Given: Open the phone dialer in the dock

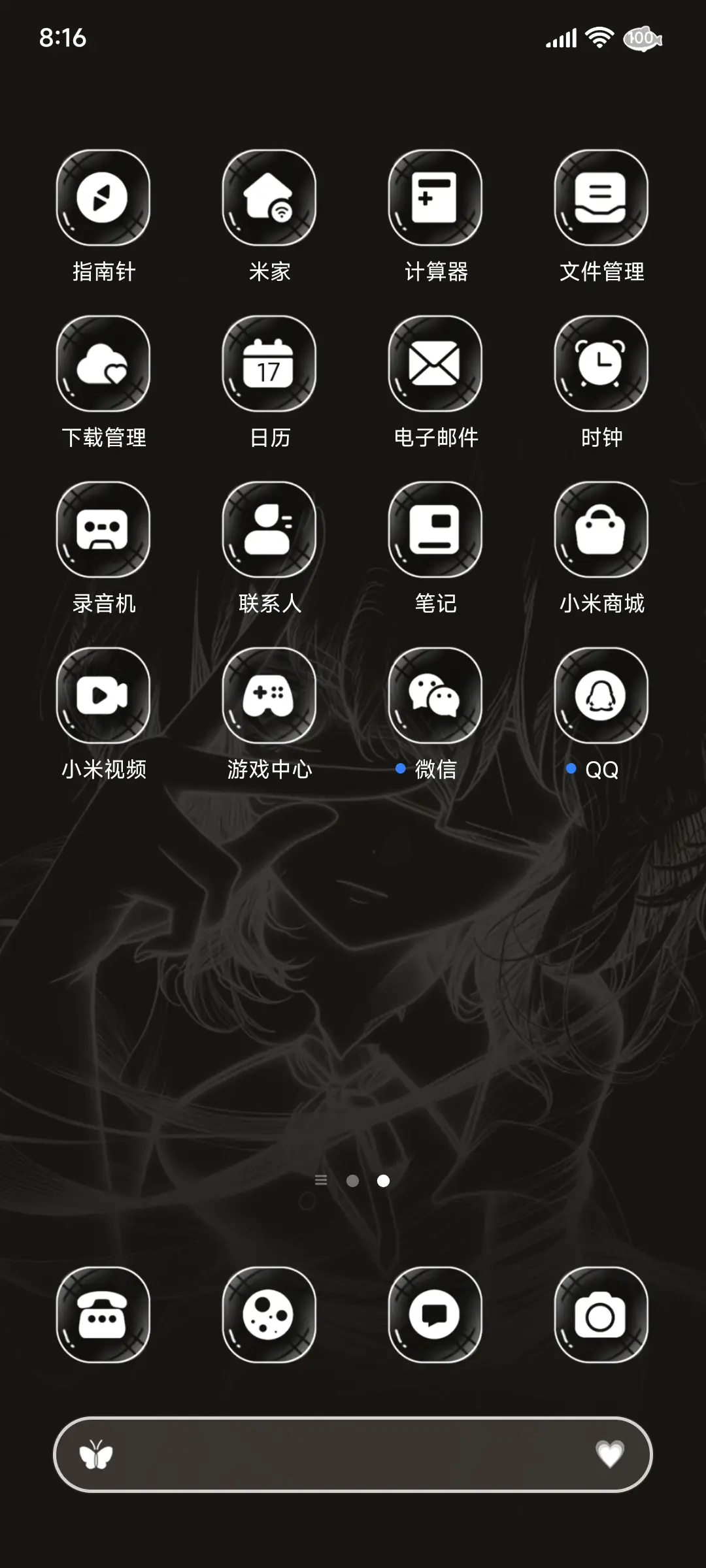Looking at the screenshot, I should (103, 1315).
